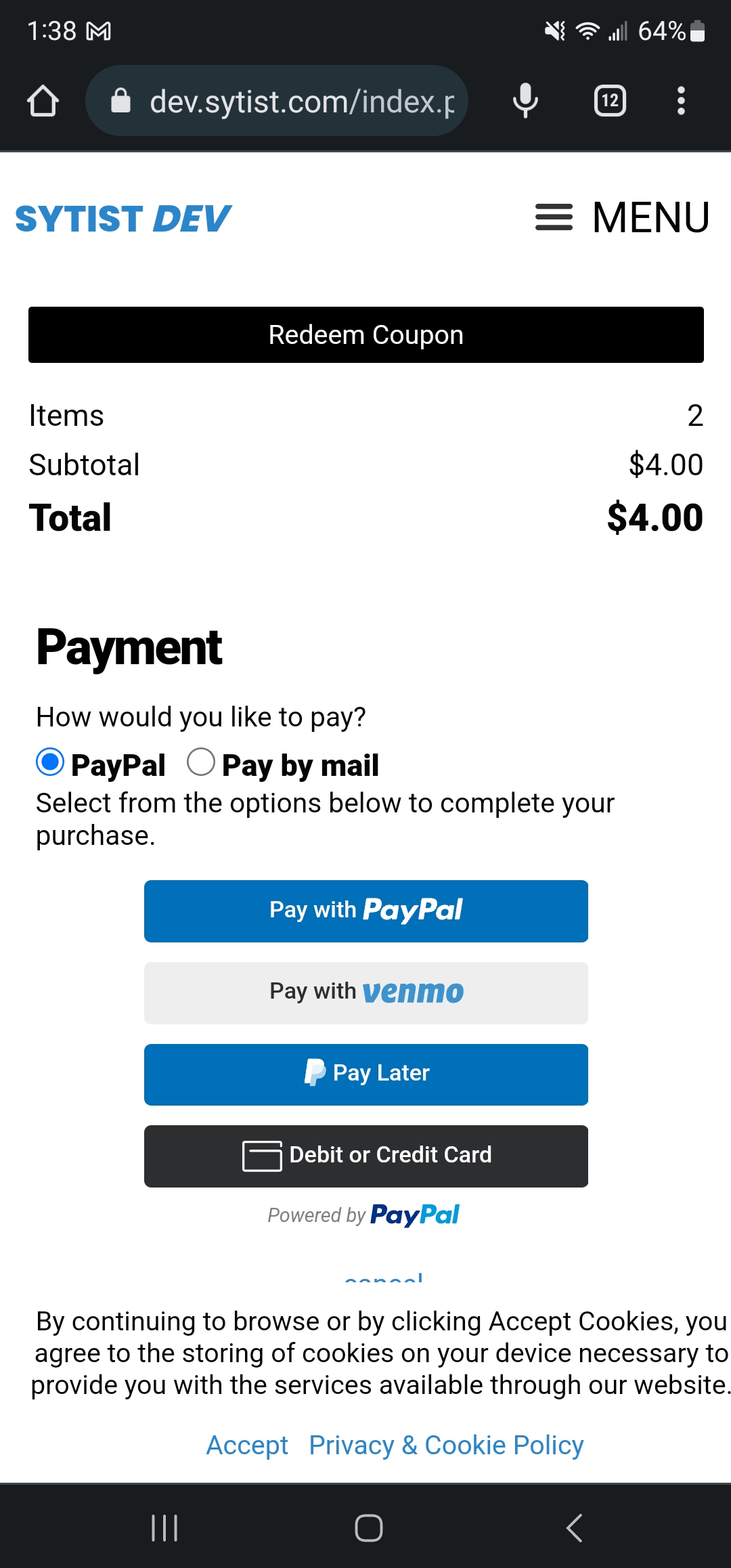Go to the SYTIST DEV homepage

pos(123,219)
